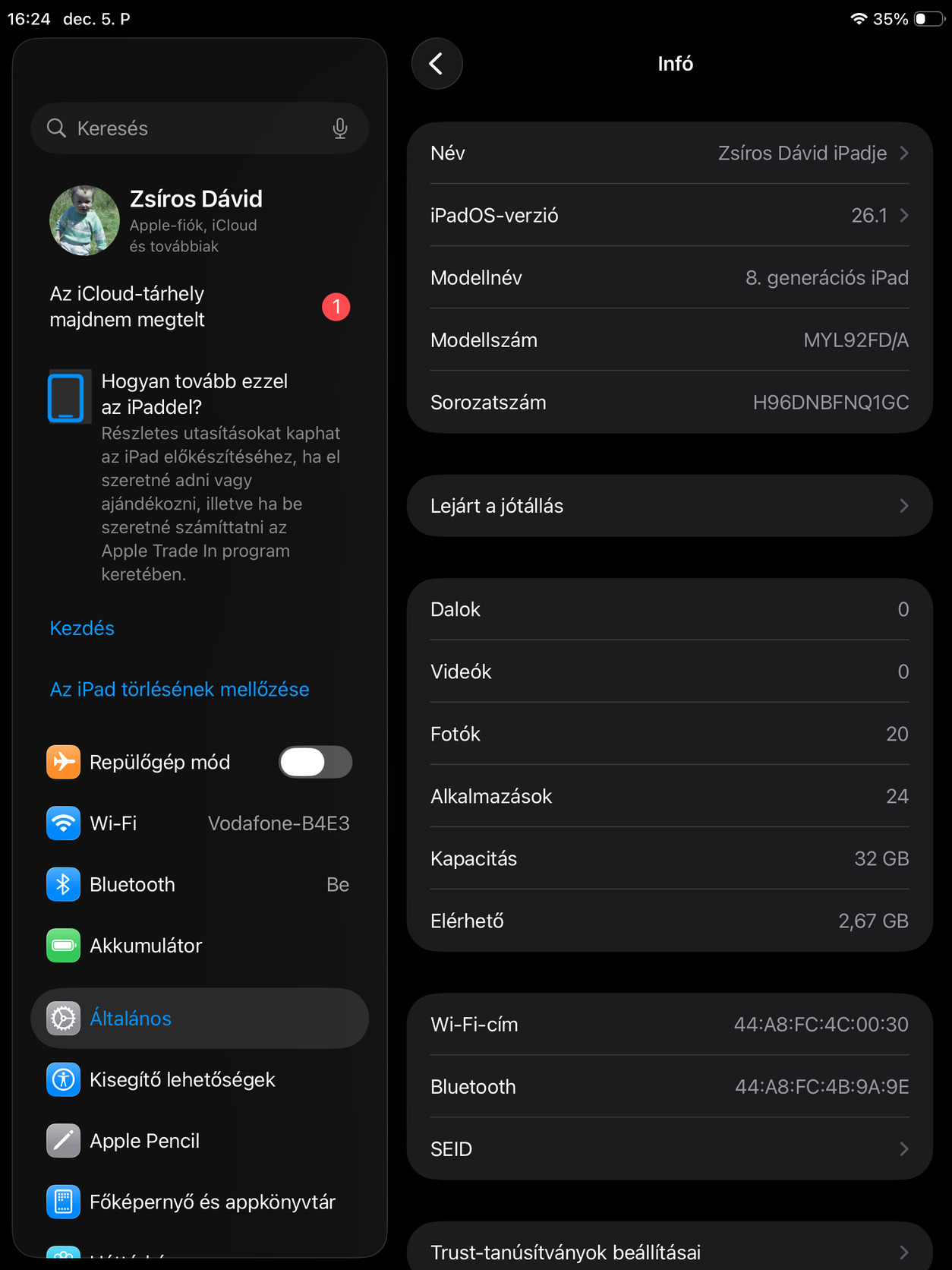Open the SEID row
Image resolution: width=952 pixels, height=1270 pixels.
click(669, 1148)
